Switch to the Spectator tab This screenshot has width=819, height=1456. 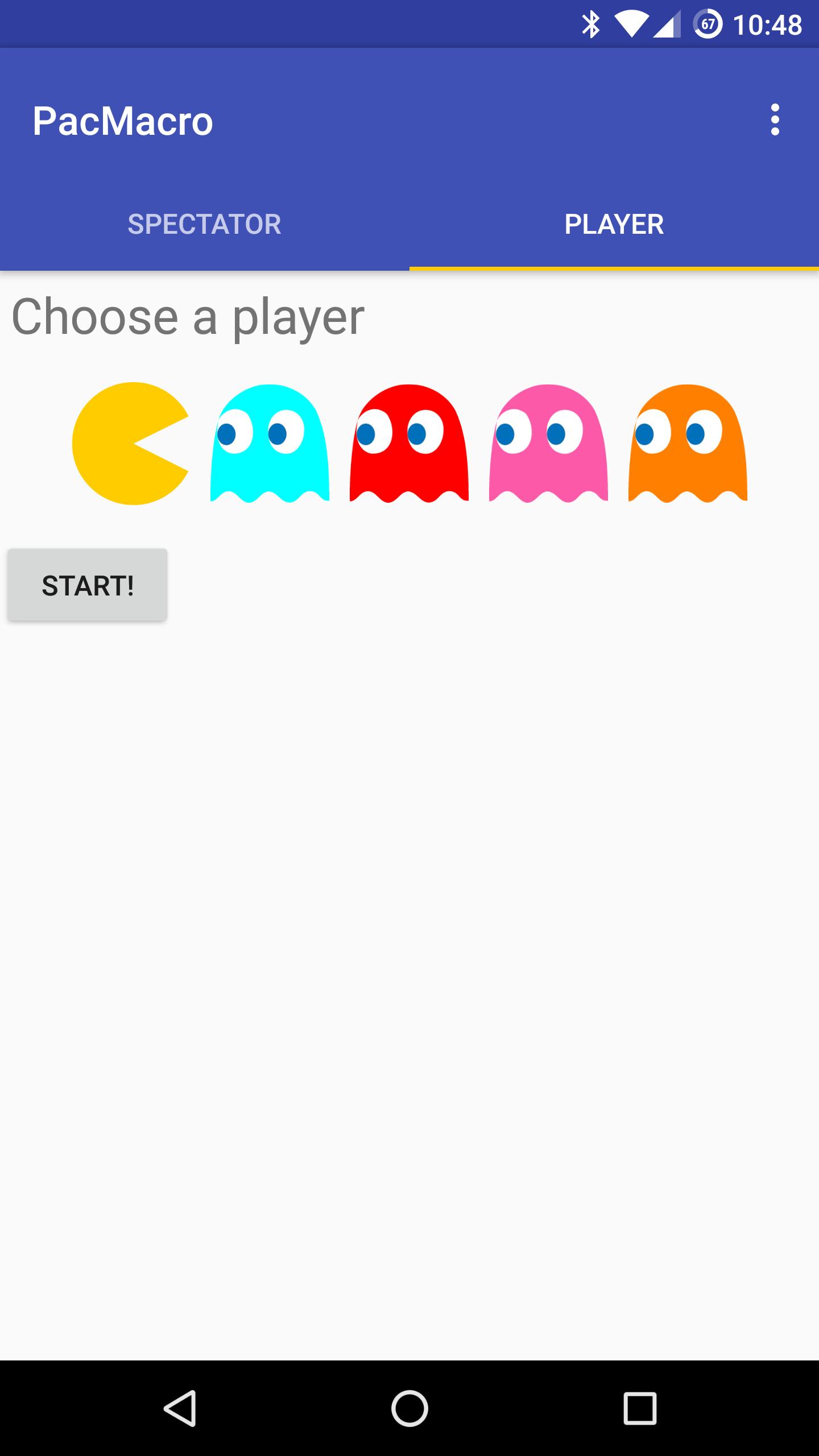[x=205, y=224]
